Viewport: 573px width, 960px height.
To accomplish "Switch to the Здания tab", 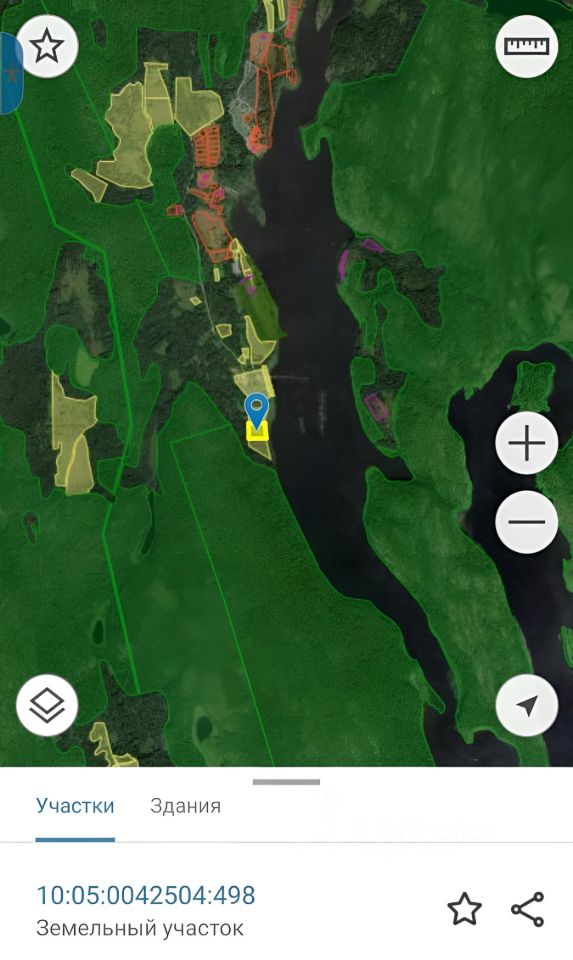I will (x=185, y=806).
